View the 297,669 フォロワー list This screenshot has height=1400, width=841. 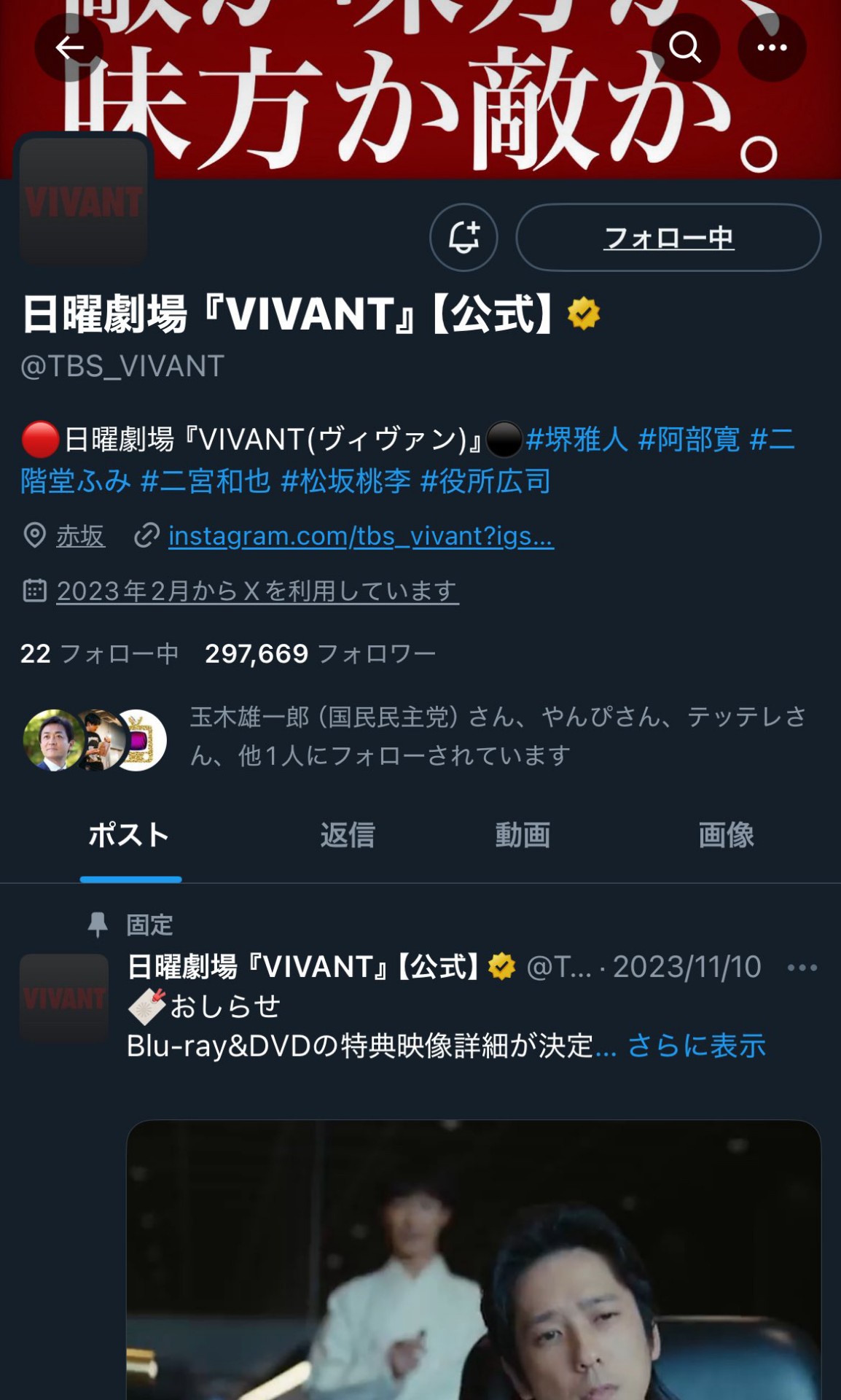(x=321, y=653)
